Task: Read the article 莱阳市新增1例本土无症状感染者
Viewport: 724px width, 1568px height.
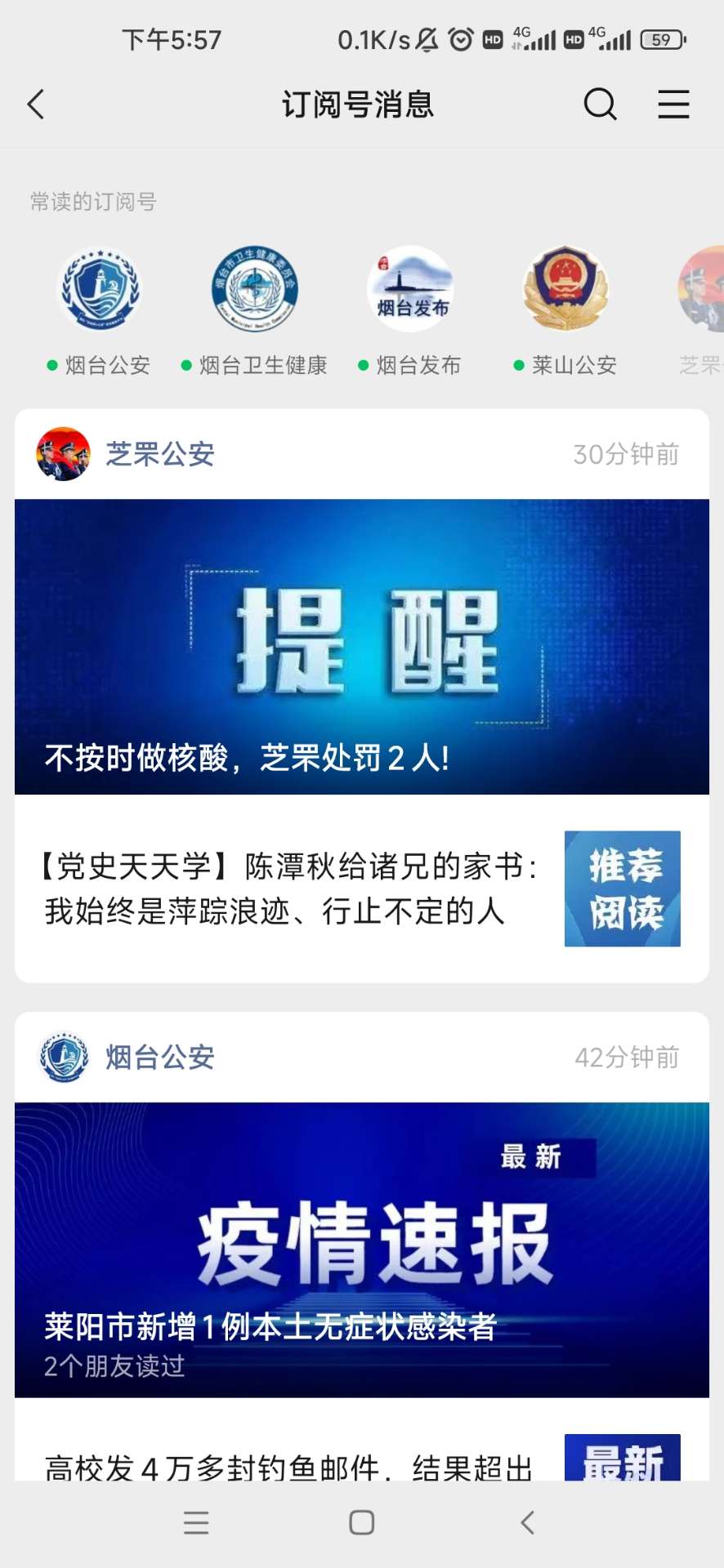Action: [361, 1249]
